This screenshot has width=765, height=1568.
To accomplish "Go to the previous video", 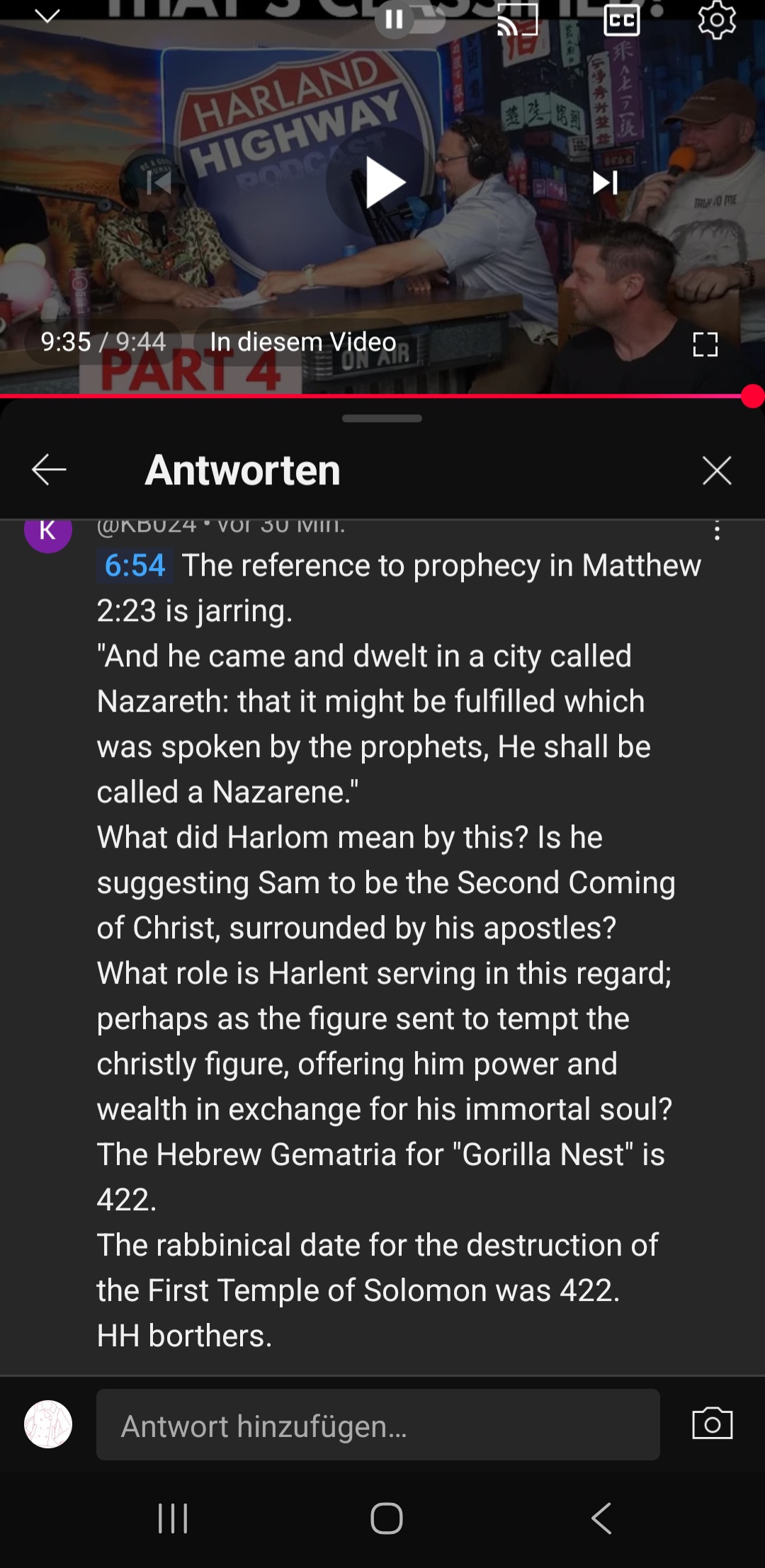I will click(x=159, y=183).
